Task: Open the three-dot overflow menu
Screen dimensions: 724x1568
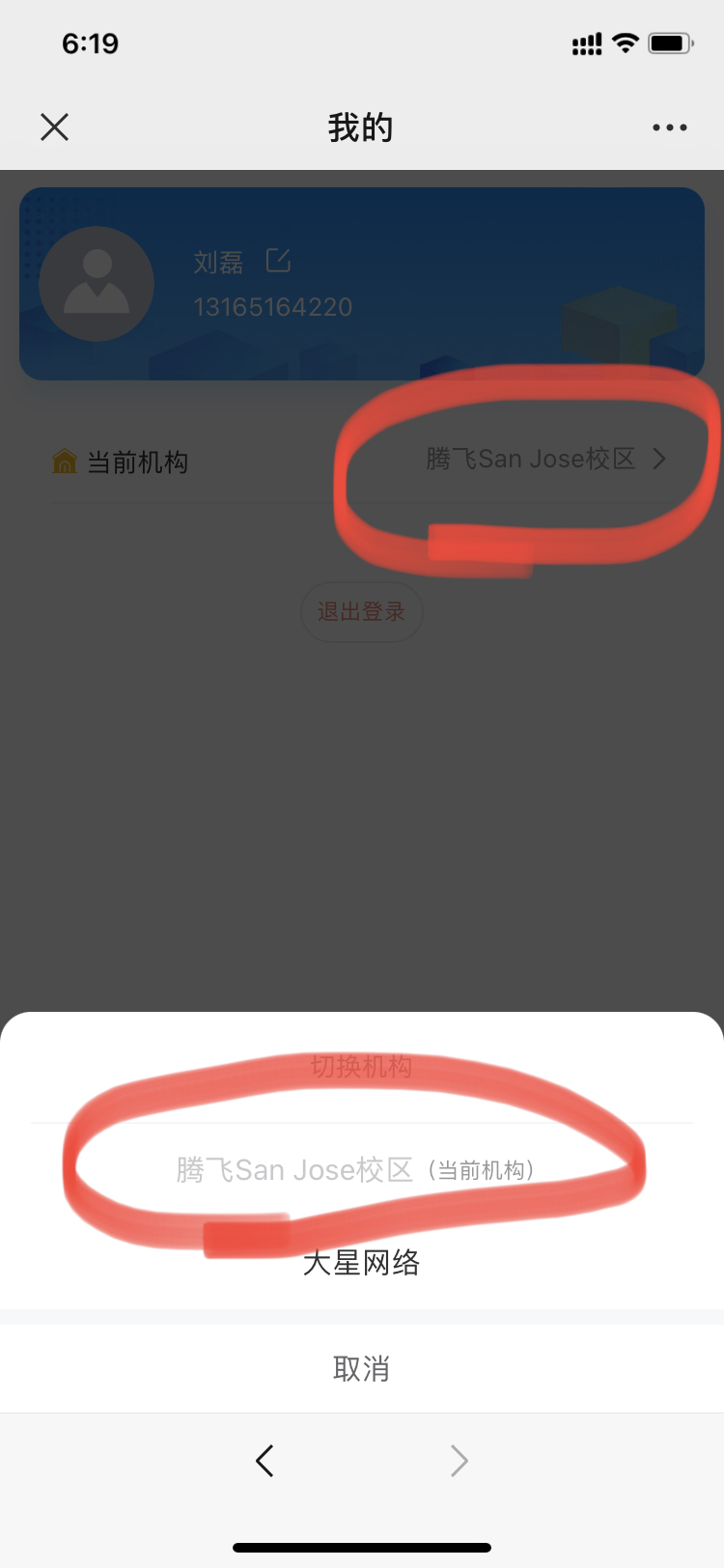Action: 669,127
